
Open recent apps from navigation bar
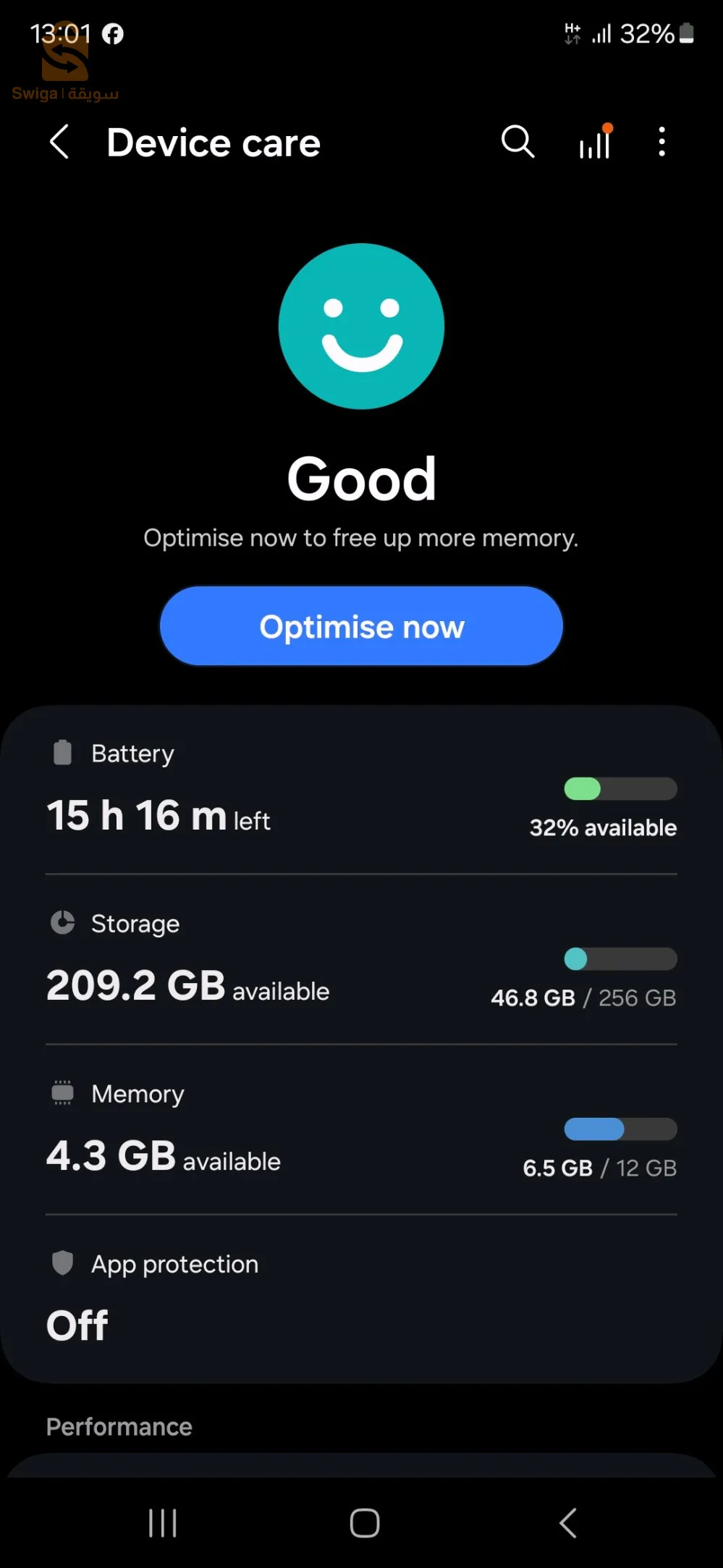[162, 1522]
